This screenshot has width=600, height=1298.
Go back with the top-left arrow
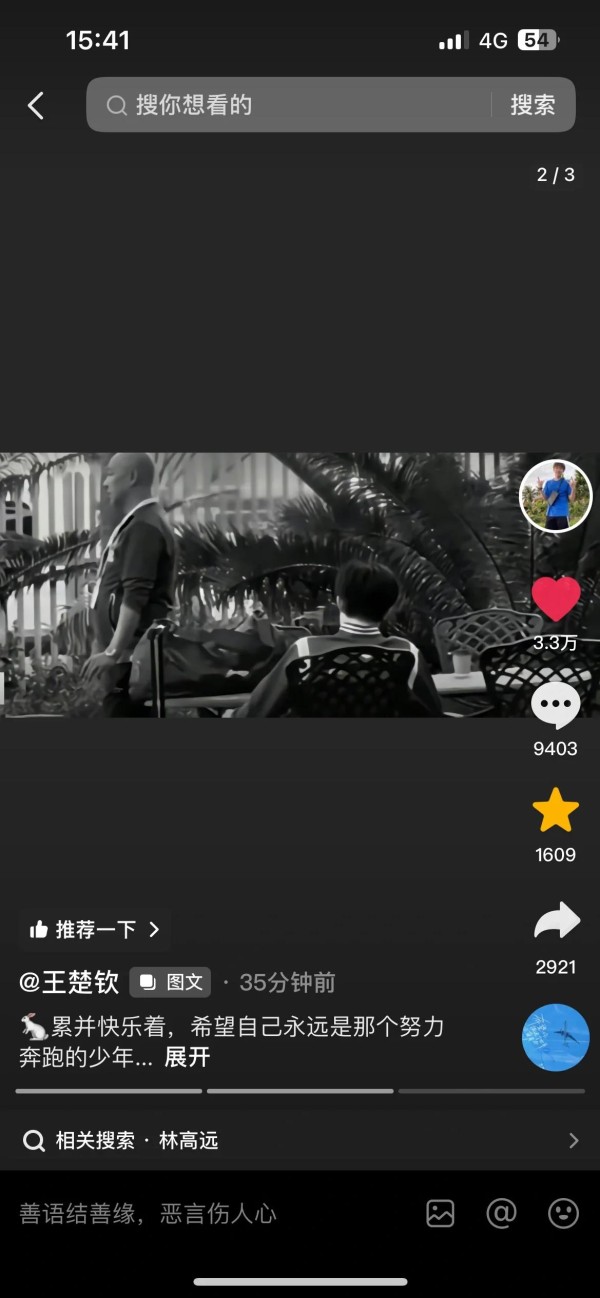tap(36, 105)
